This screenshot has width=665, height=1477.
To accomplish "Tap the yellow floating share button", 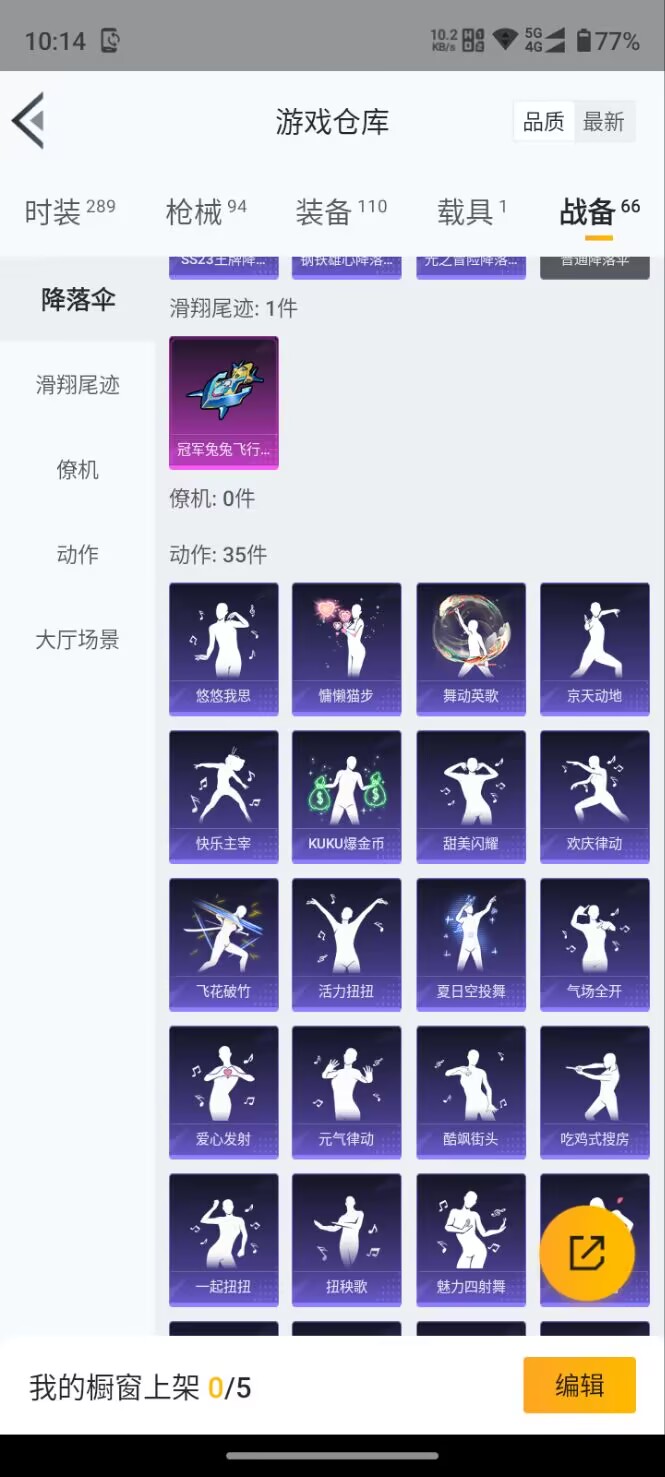I will click(587, 1253).
